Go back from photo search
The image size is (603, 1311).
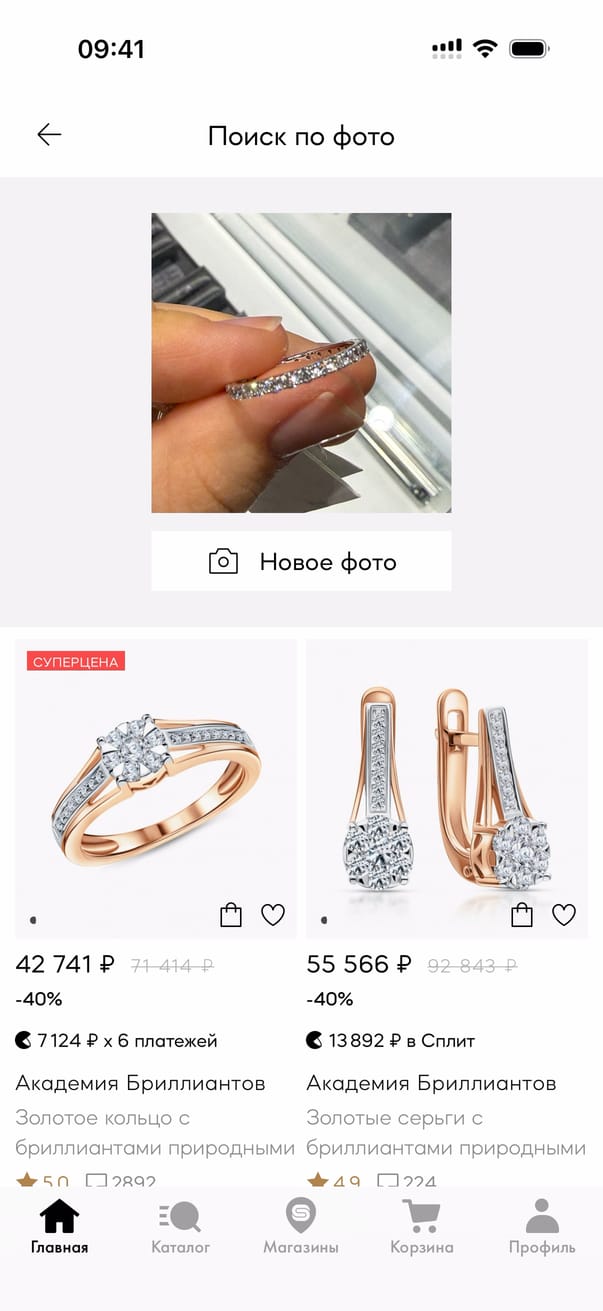pos(49,136)
